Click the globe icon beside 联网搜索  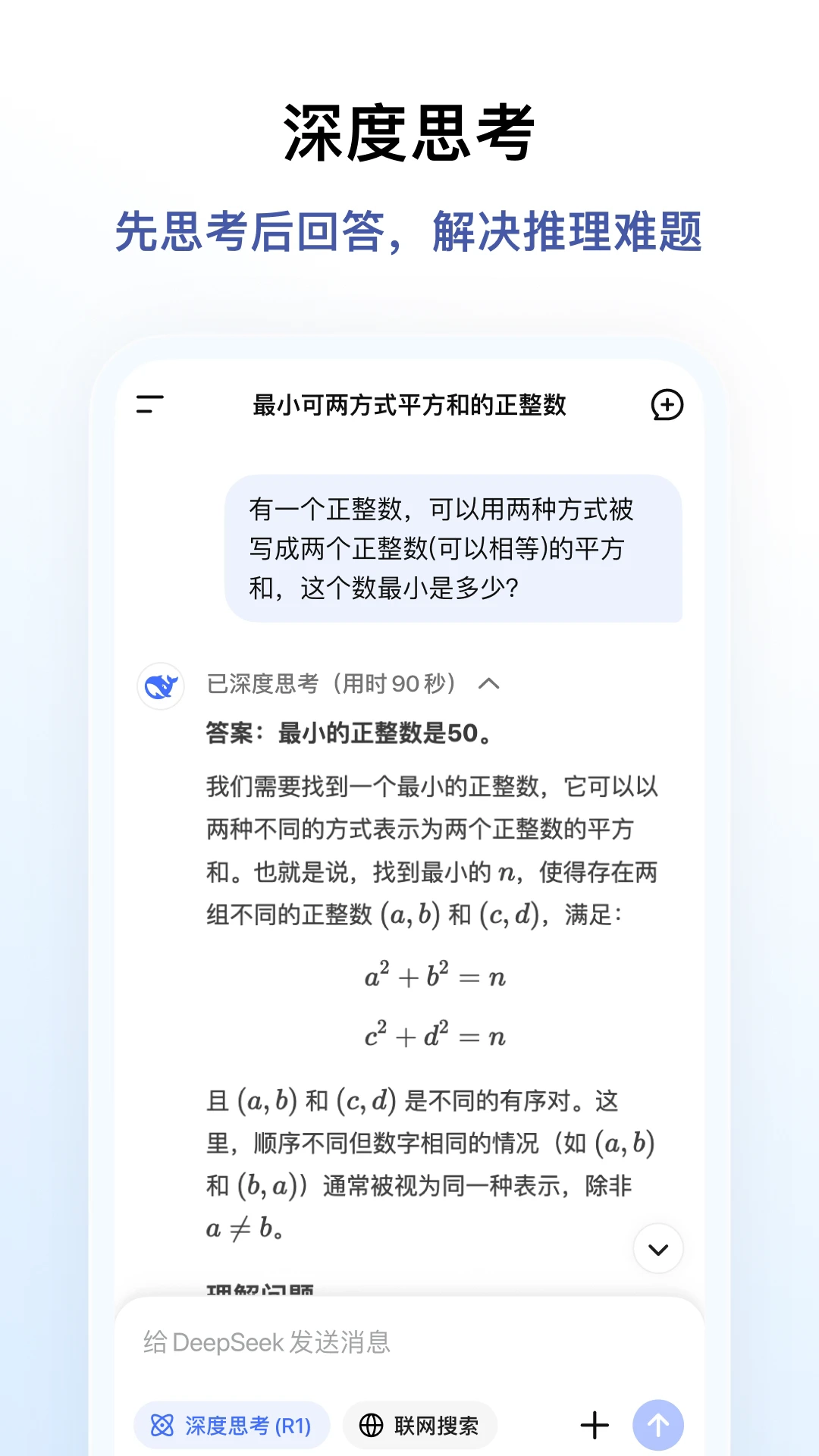tap(372, 1425)
